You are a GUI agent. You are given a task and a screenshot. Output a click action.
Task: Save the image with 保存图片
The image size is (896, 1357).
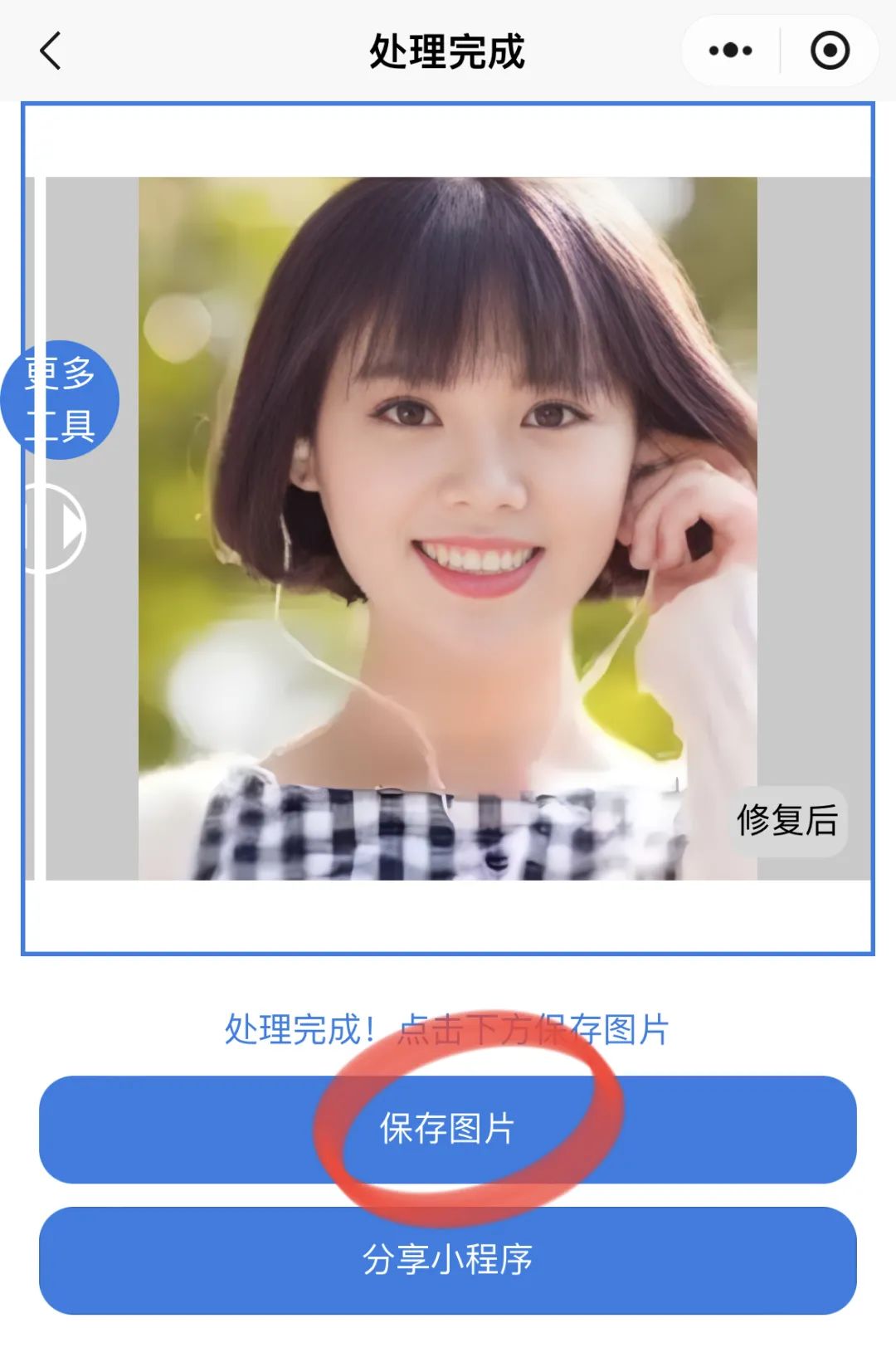click(x=447, y=1129)
